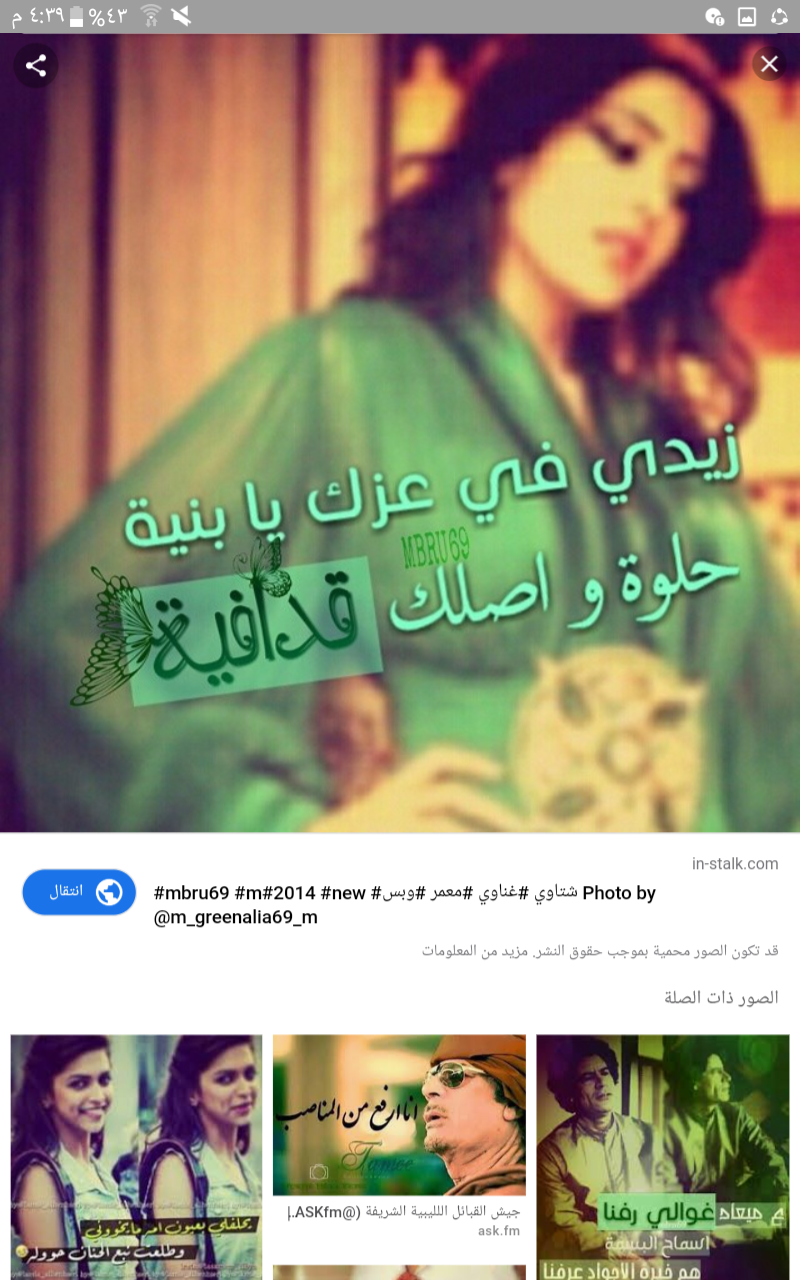Image resolution: width=800 pixels, height=1280 pixels.
Task: Tap the blue انتقال visit button
Action: click(80, 892)
